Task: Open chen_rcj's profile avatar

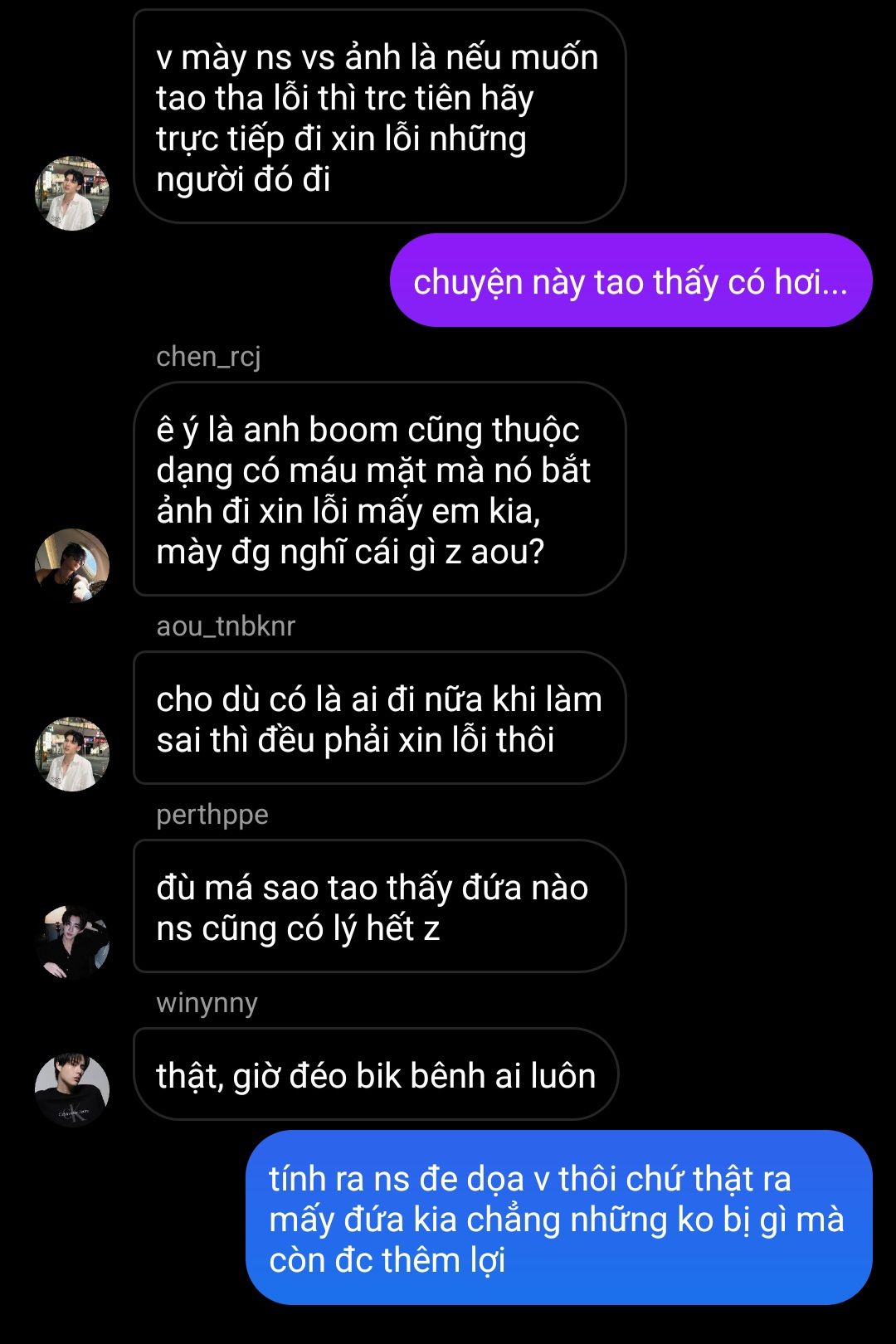Action: coord(72,566)
